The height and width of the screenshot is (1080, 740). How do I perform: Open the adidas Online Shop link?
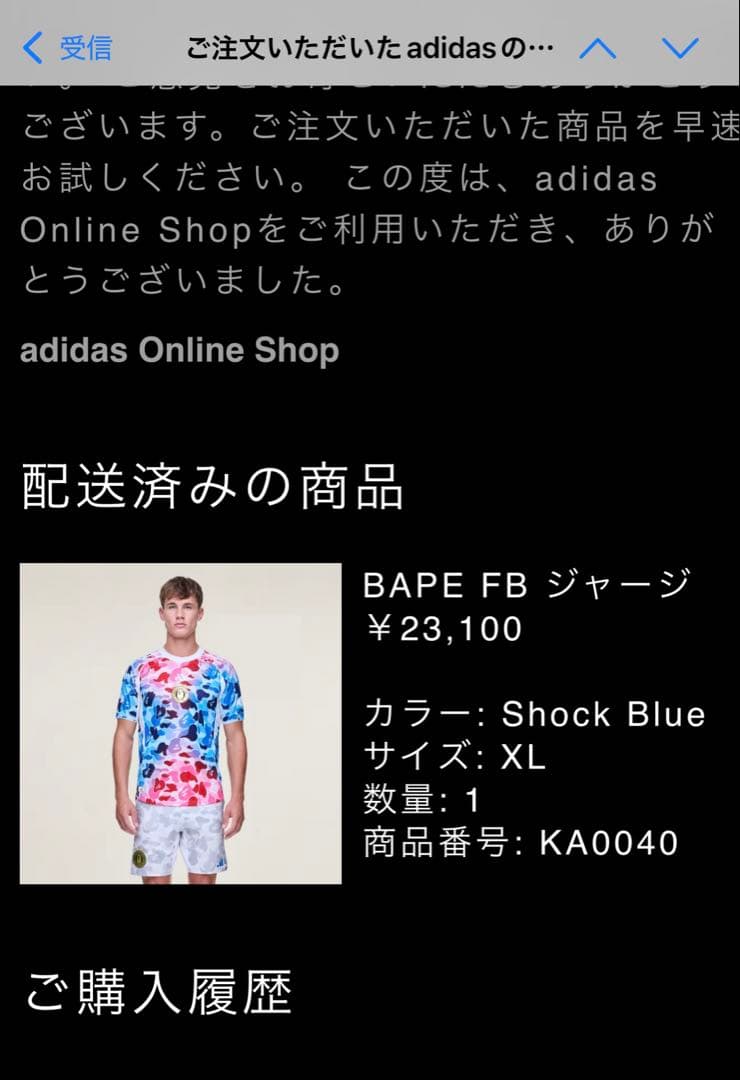pos(178,349)
